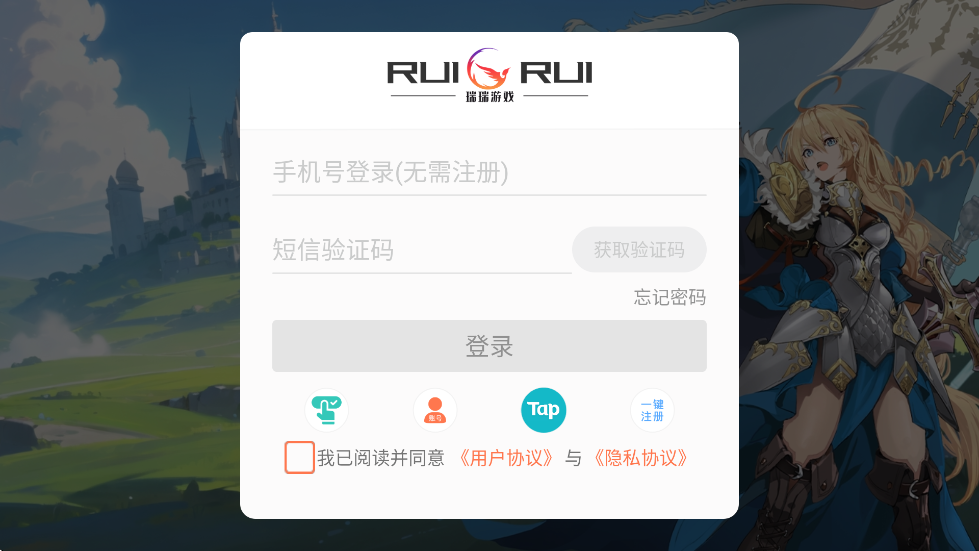
Task: Choose the one-tap quick login icon
Action: pyautogui.click(x=327, y=409)
